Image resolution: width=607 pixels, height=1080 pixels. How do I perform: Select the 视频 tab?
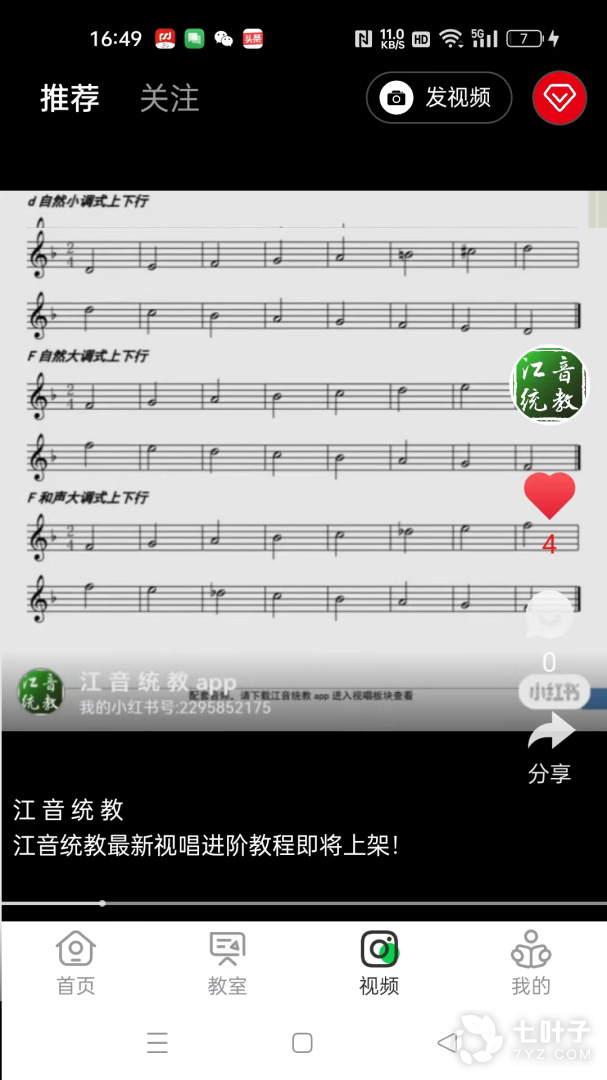coord(379,963)
